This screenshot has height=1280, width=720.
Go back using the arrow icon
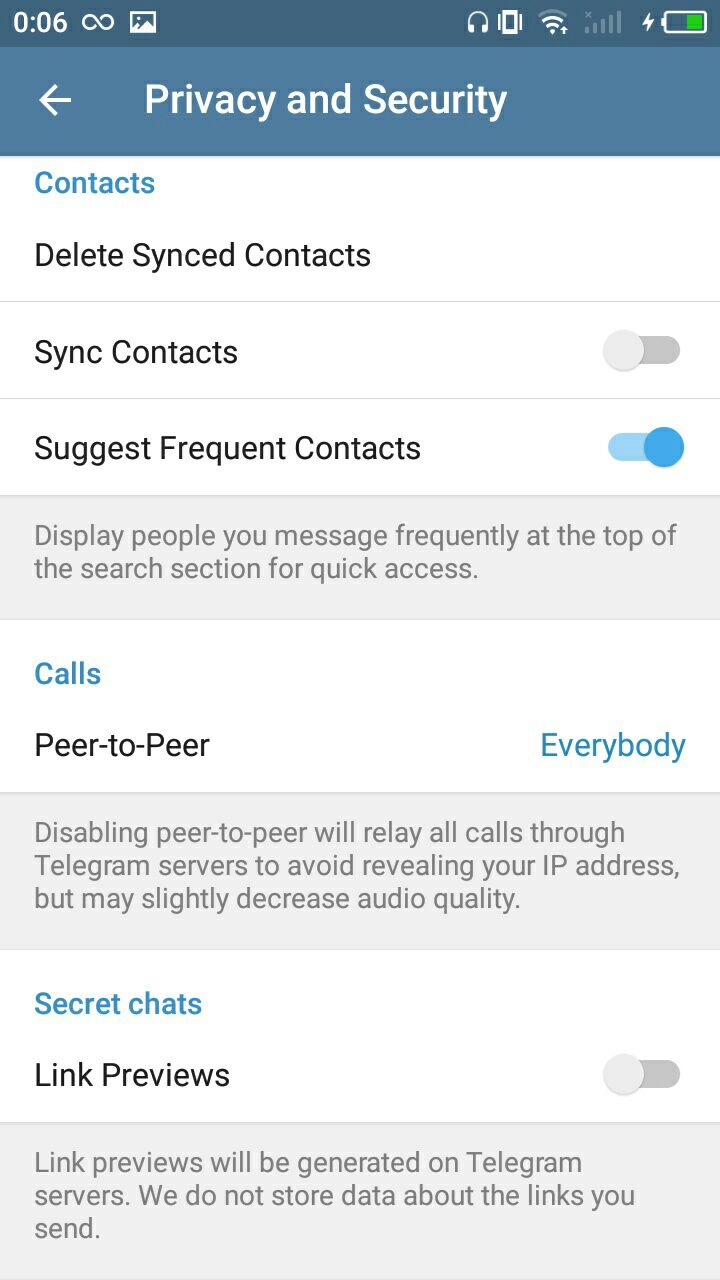pyautogui.click(x=55, y=100)
